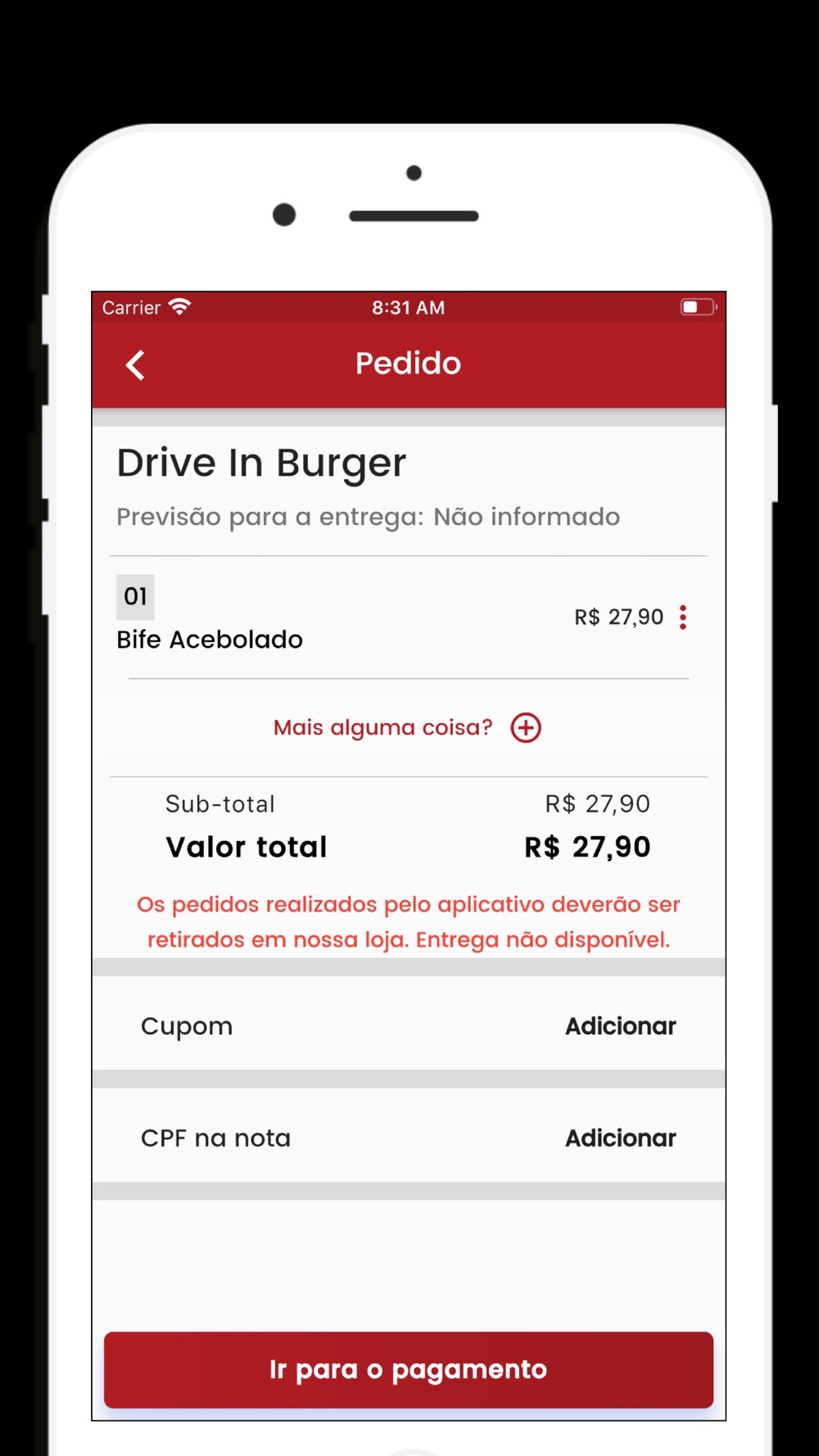Add a coupon via Cupom Adicionar
This screenshot has width=819, height=1456.
click(x=620, y=1026)
